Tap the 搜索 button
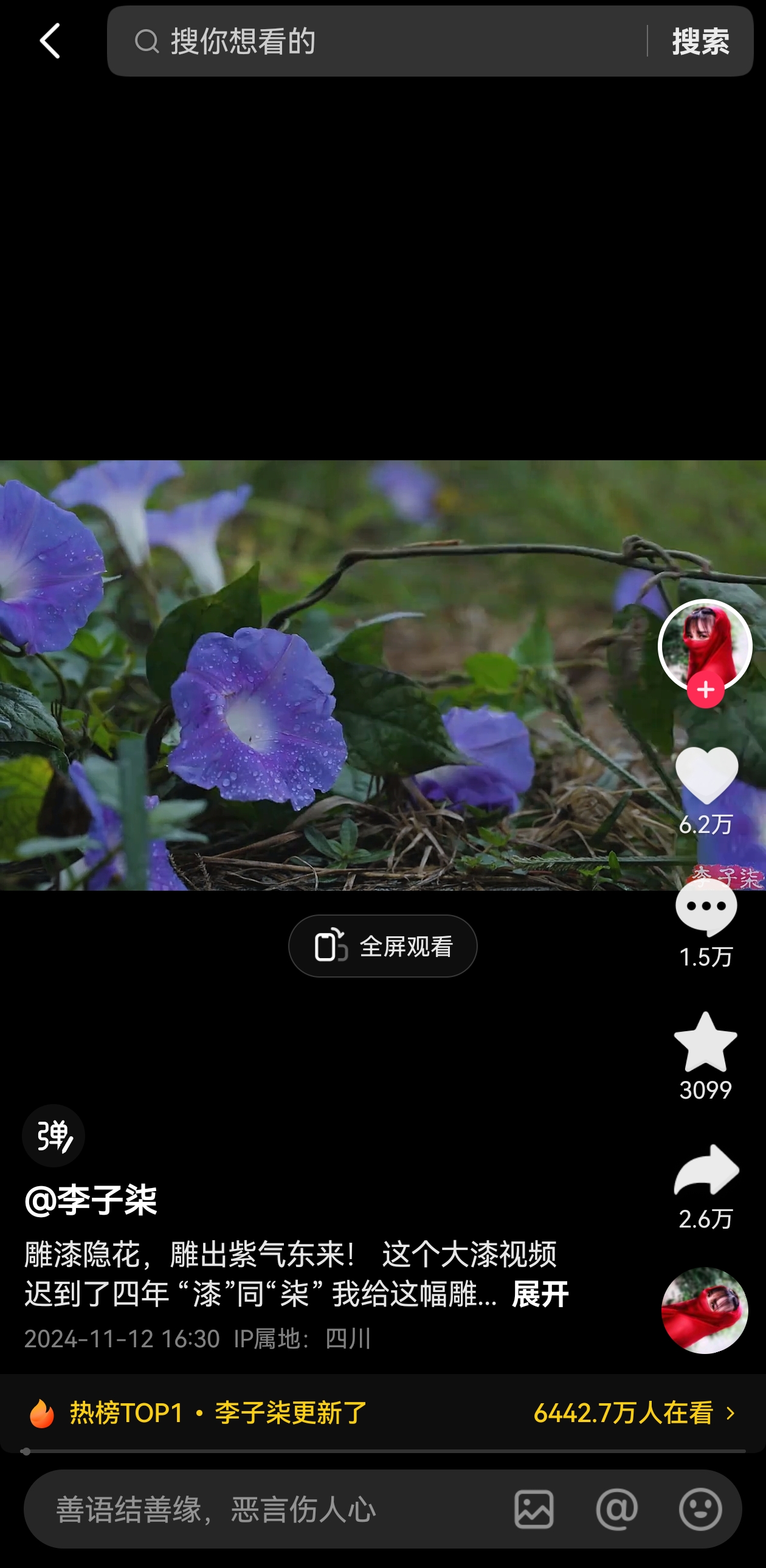766x1568 pixels. click(x=700, y=41)
